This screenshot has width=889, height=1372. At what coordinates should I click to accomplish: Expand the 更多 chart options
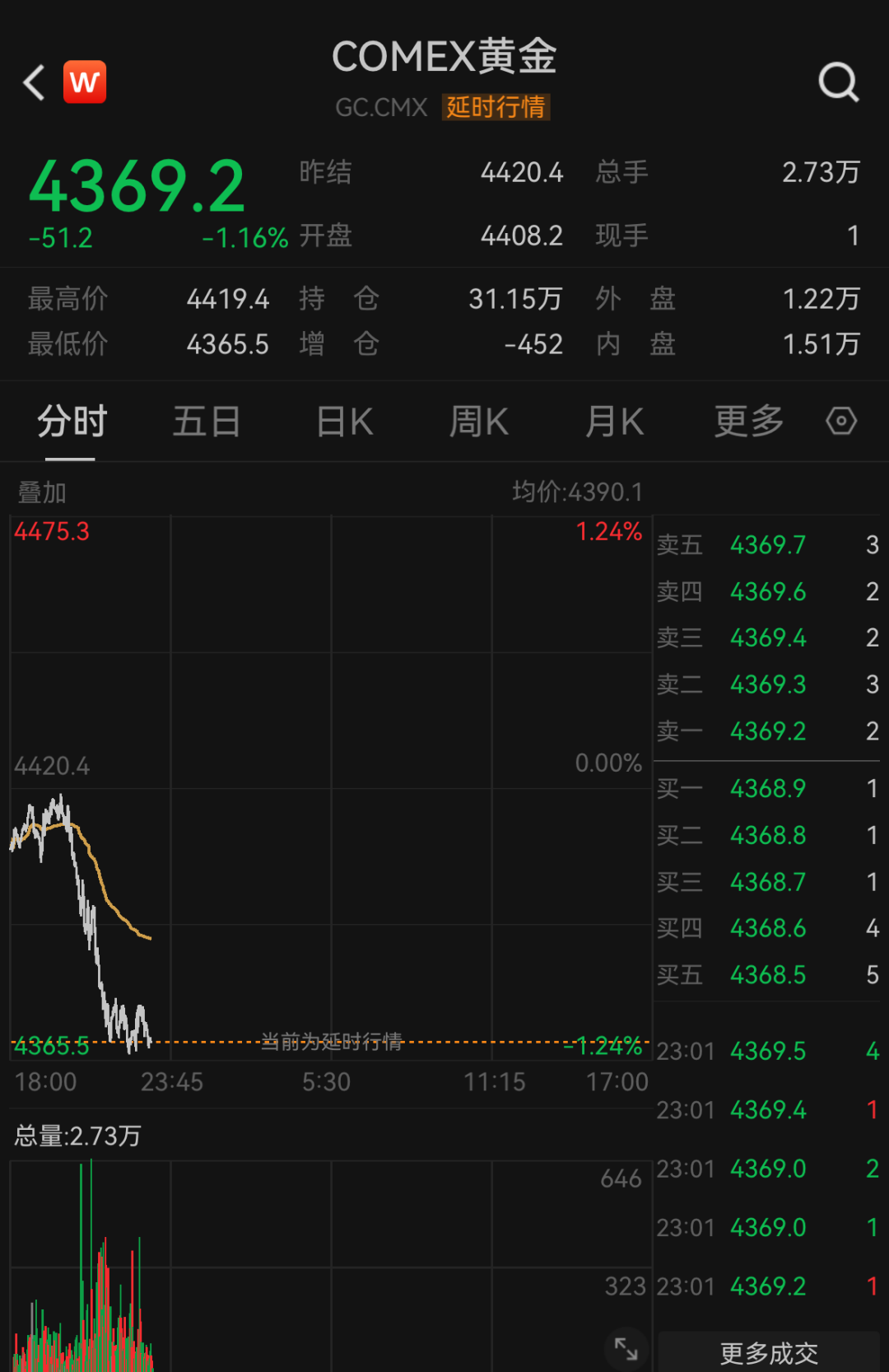pos(749,422)
